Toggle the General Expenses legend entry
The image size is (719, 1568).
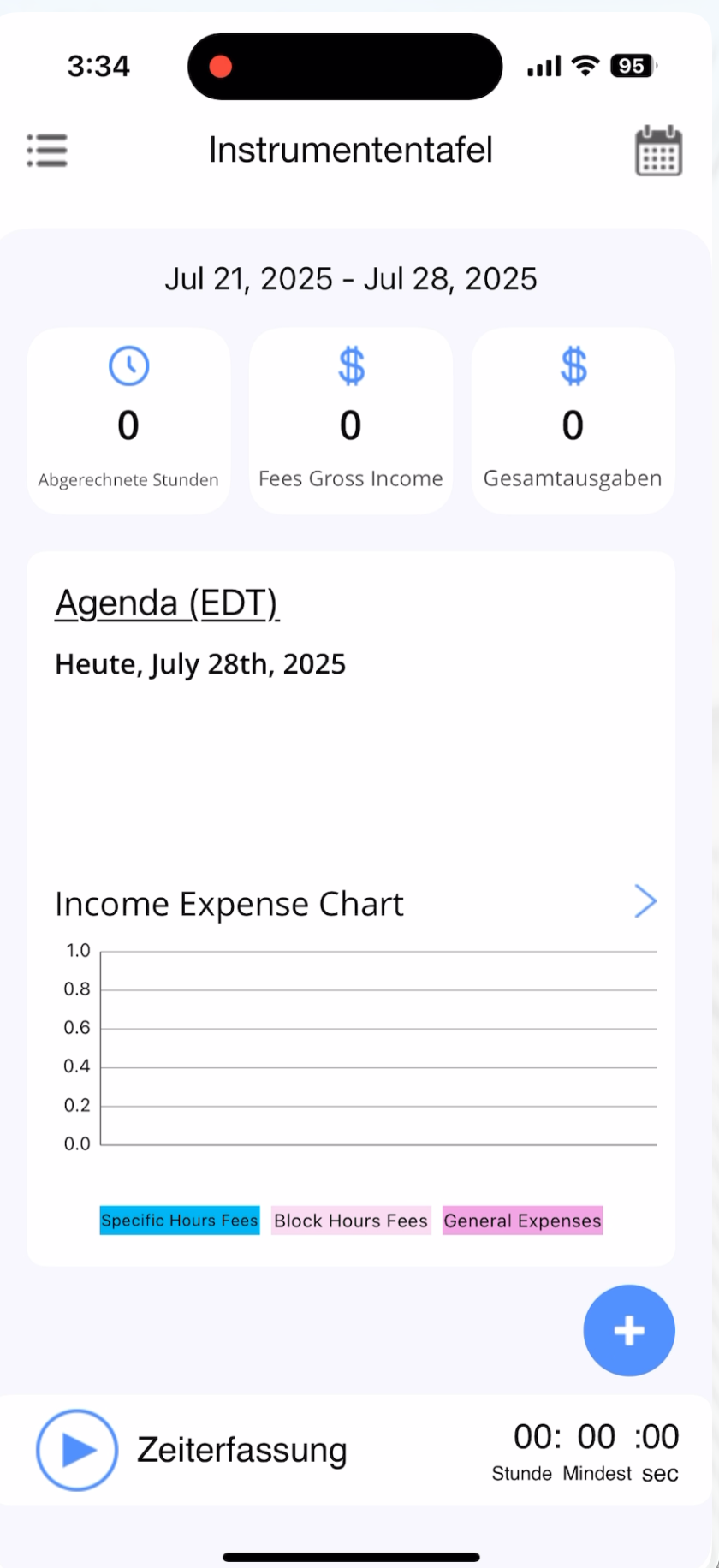(x=522, y=1221)
